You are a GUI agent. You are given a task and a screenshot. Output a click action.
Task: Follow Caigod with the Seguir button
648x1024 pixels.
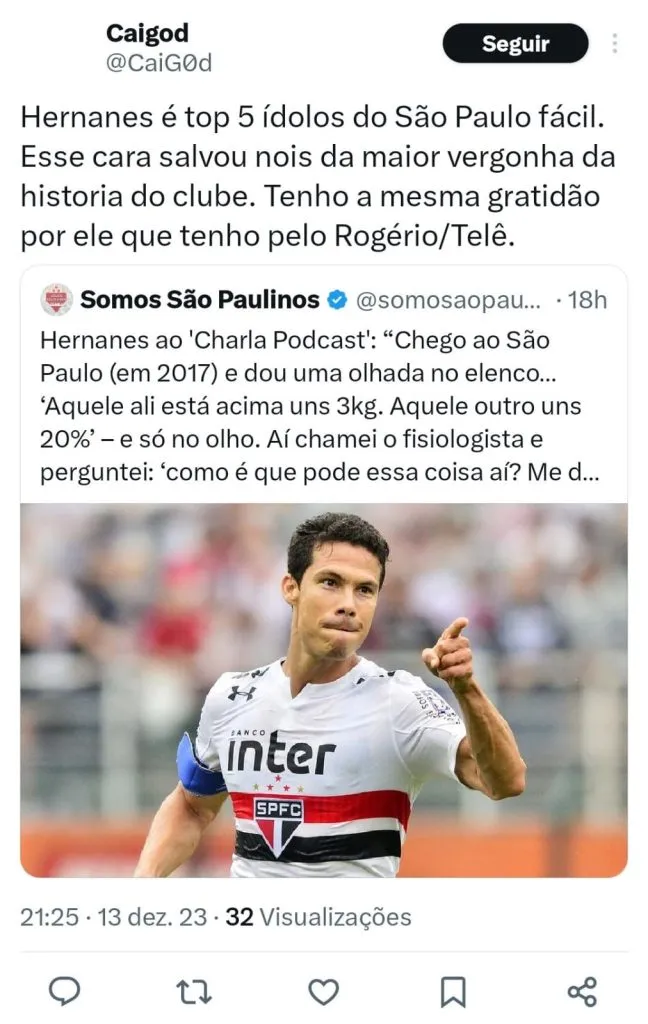[515, 44]
